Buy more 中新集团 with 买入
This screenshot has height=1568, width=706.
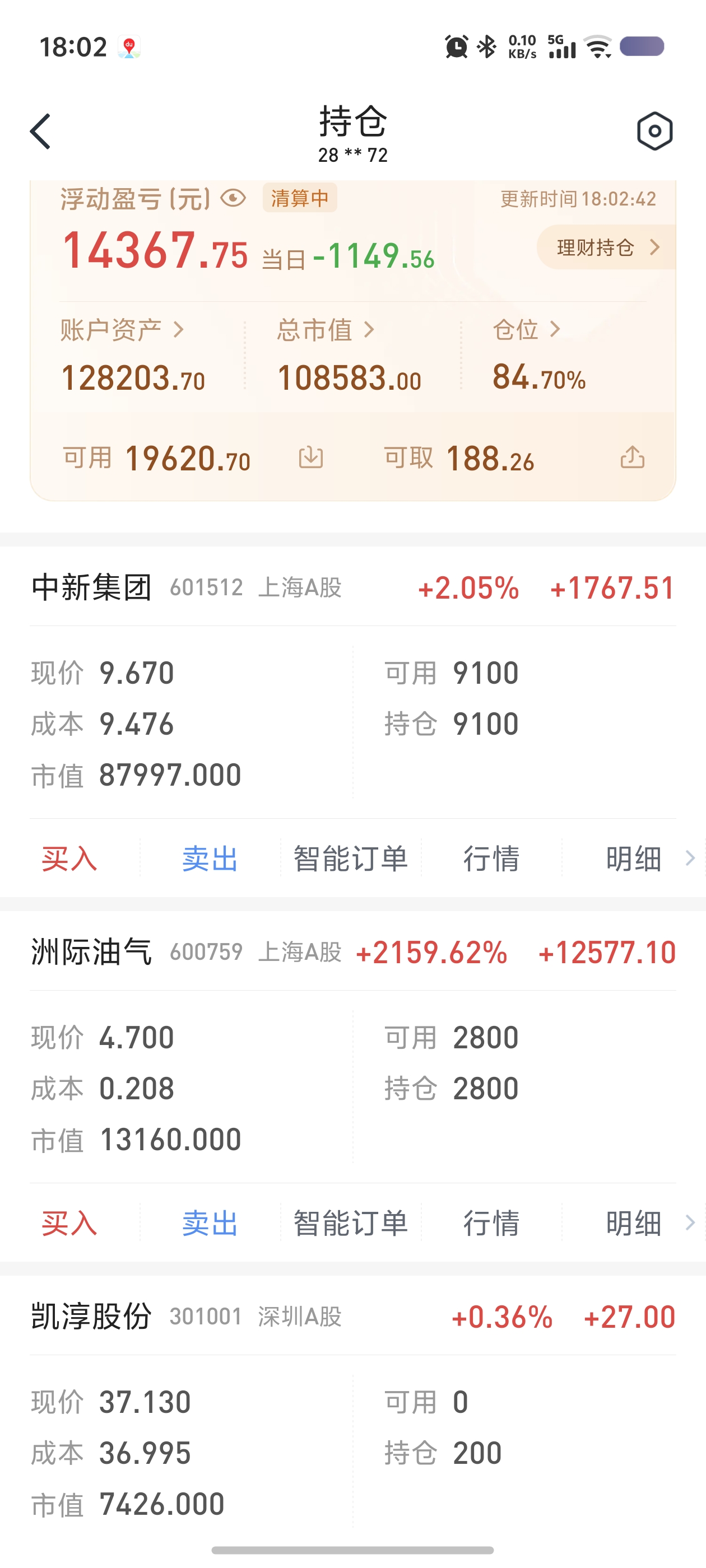pyautogui.click(x=69, y=859)
